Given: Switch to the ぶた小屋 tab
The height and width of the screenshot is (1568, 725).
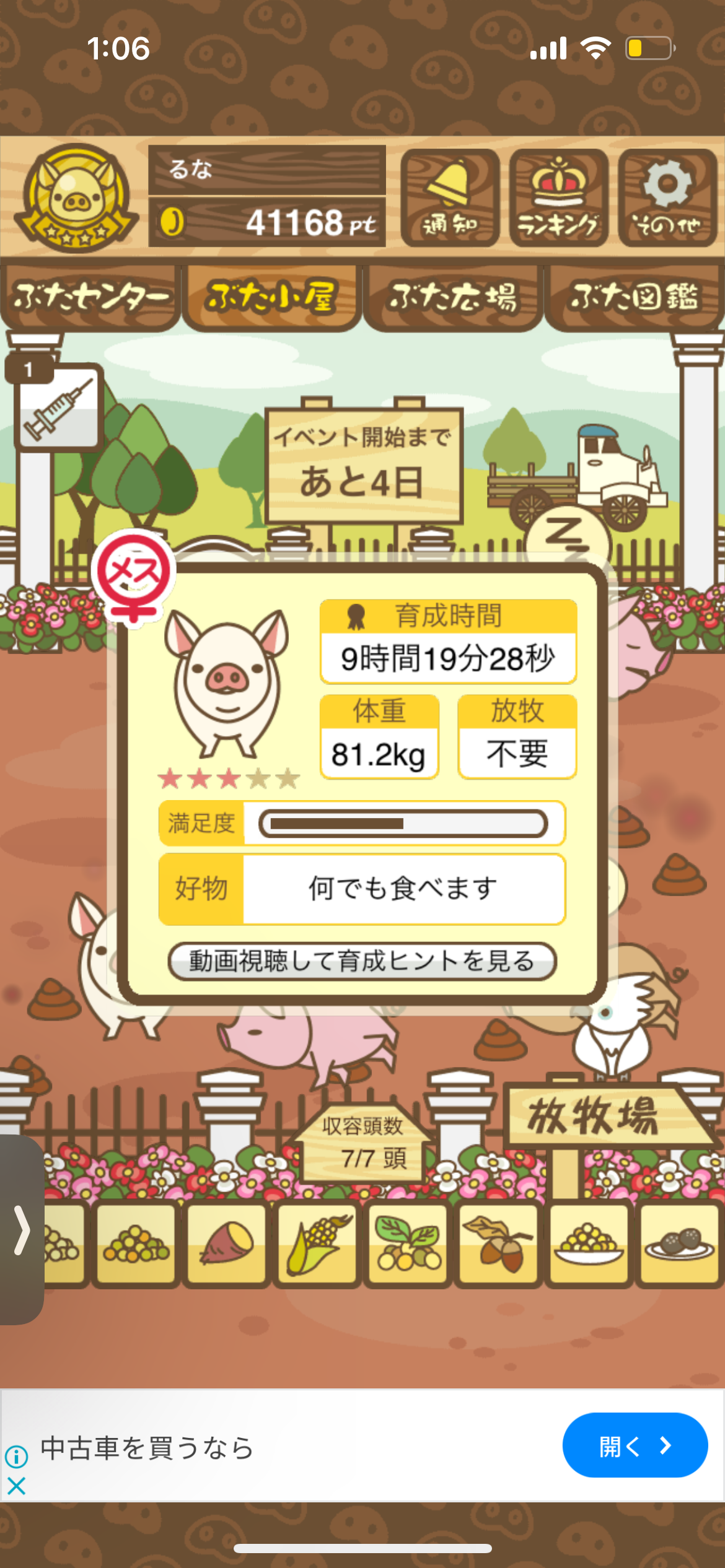Looking at the screenshot, I should point(271,298).
